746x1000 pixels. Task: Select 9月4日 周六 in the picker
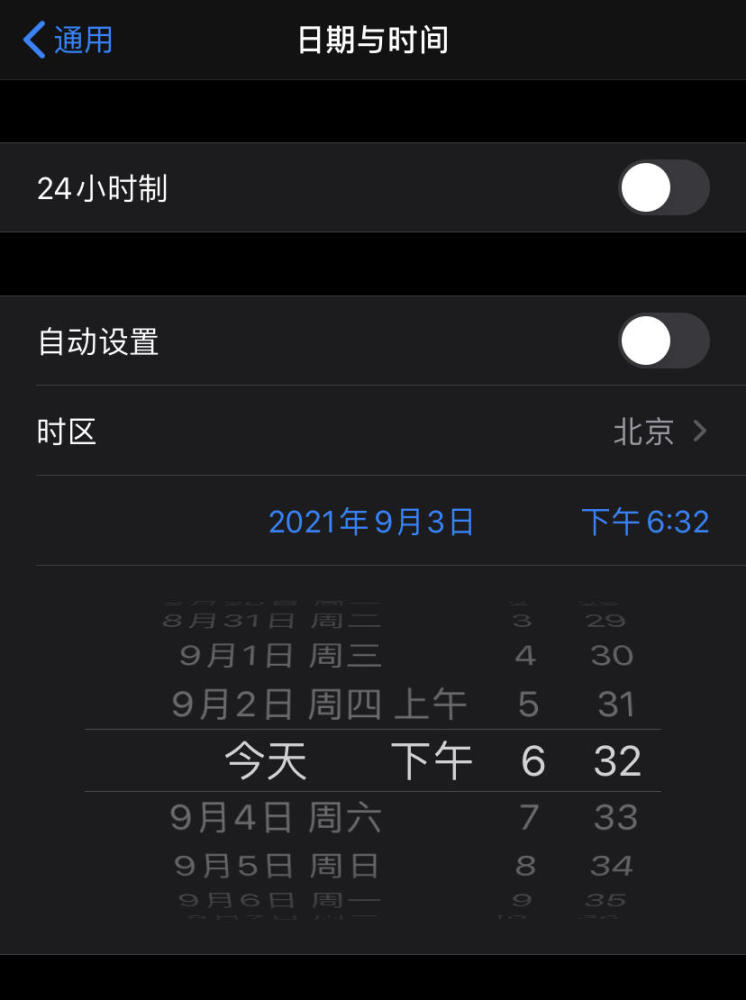point(275,818)
